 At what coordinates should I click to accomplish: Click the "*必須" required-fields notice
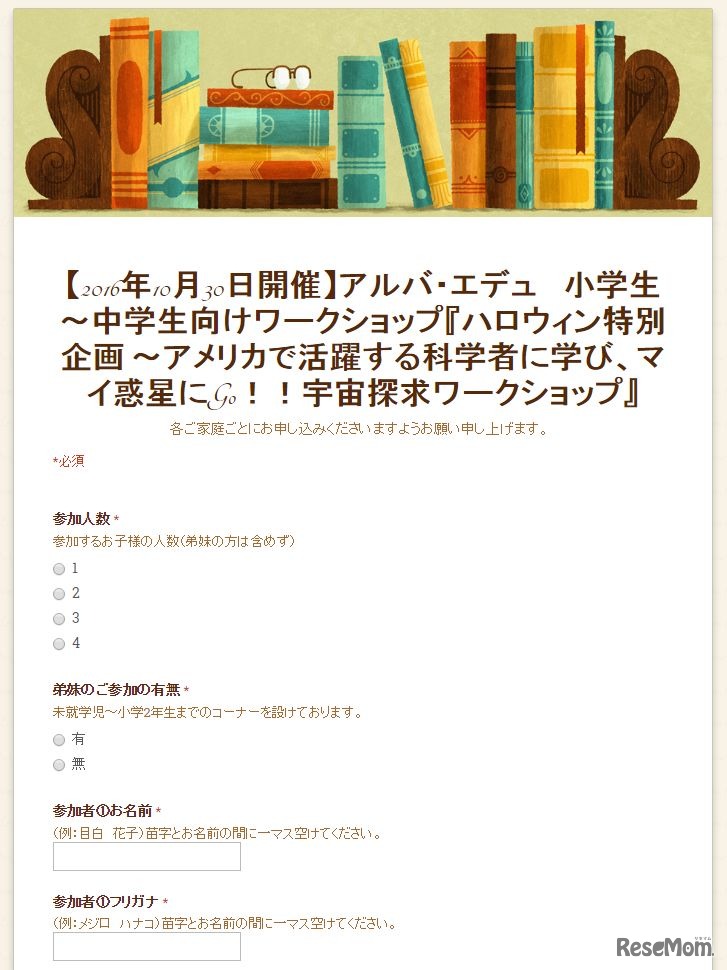[x=68, y=460]
